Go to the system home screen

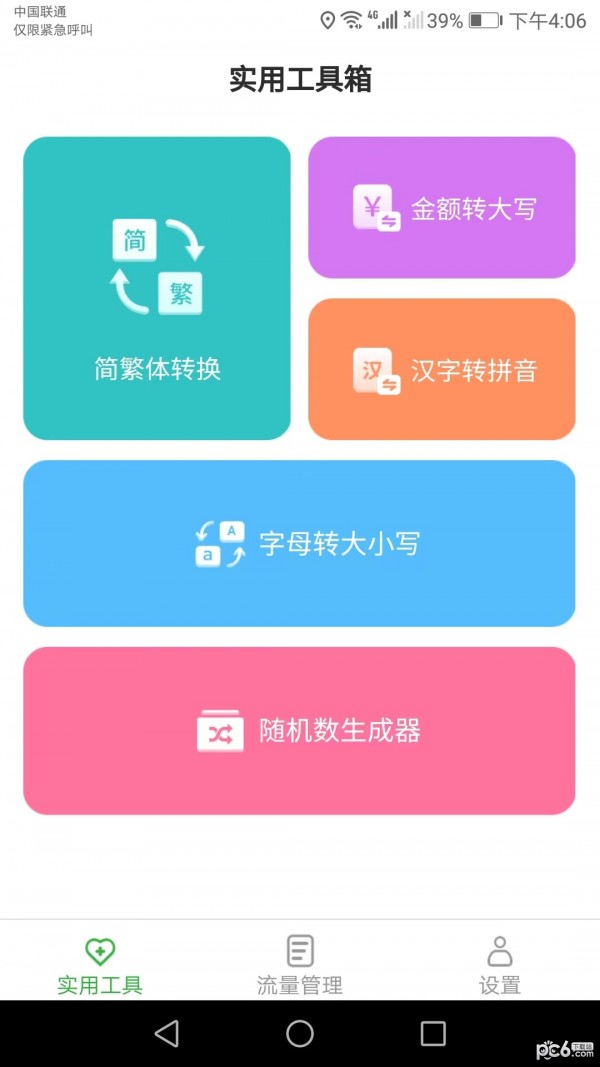pos(300,1033)
